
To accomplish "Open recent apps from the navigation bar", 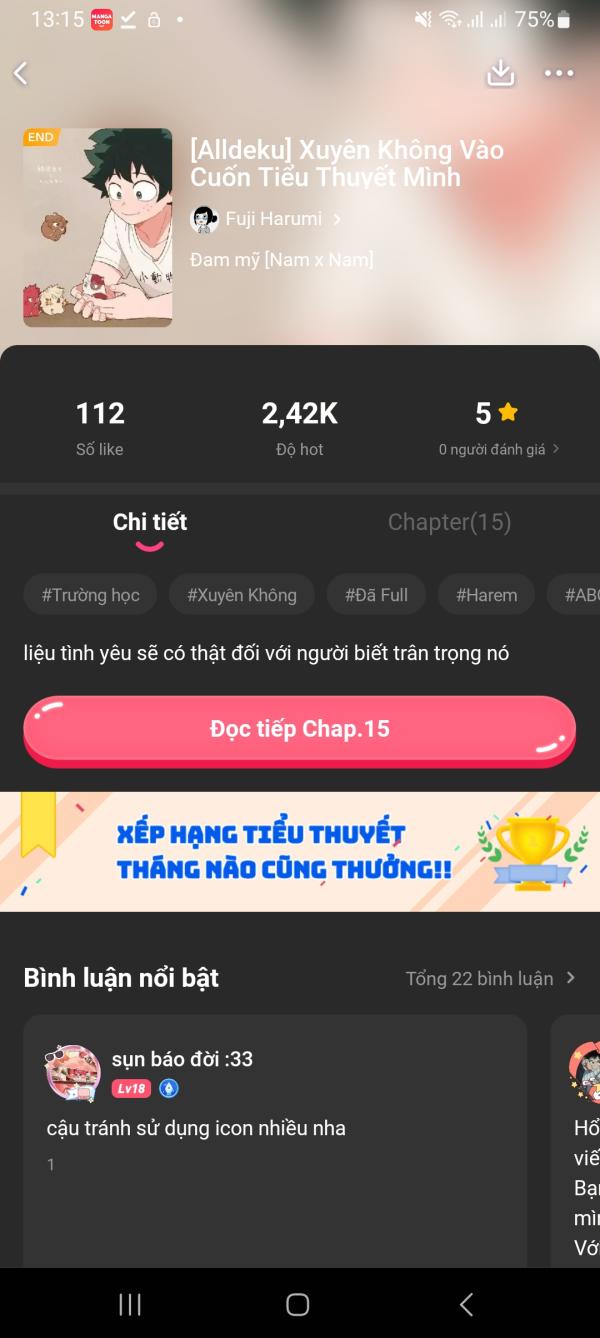I will (x=130, y=1304).
